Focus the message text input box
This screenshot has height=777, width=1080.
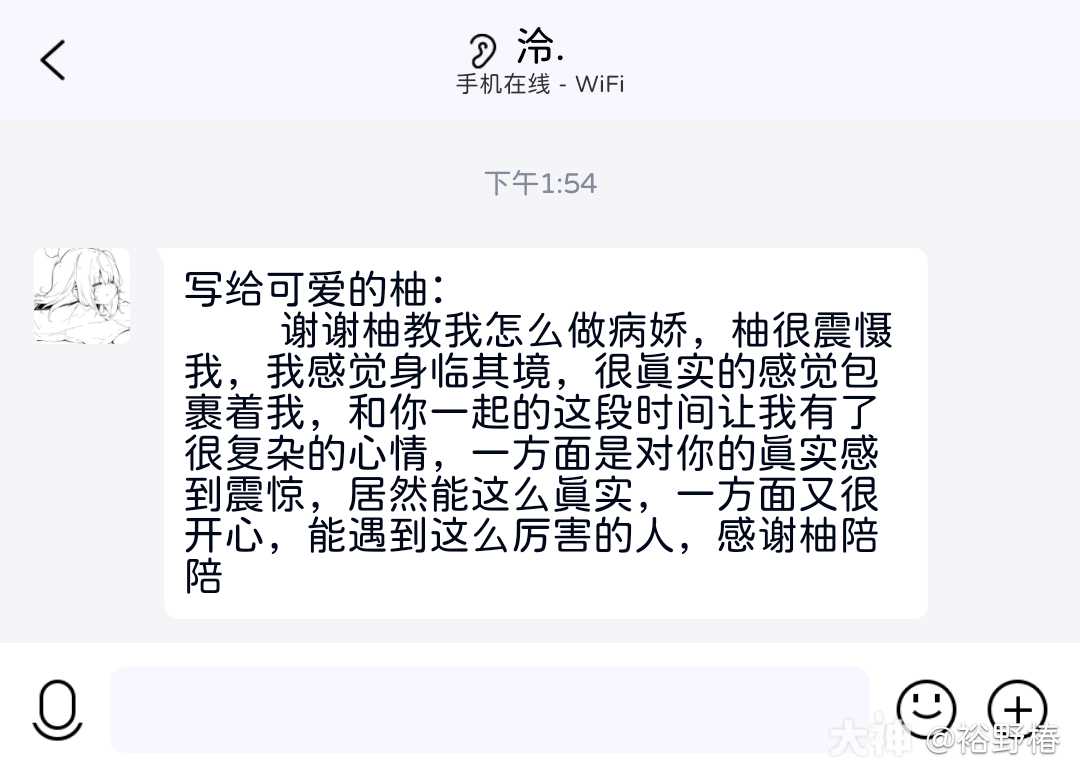(489, 709)
